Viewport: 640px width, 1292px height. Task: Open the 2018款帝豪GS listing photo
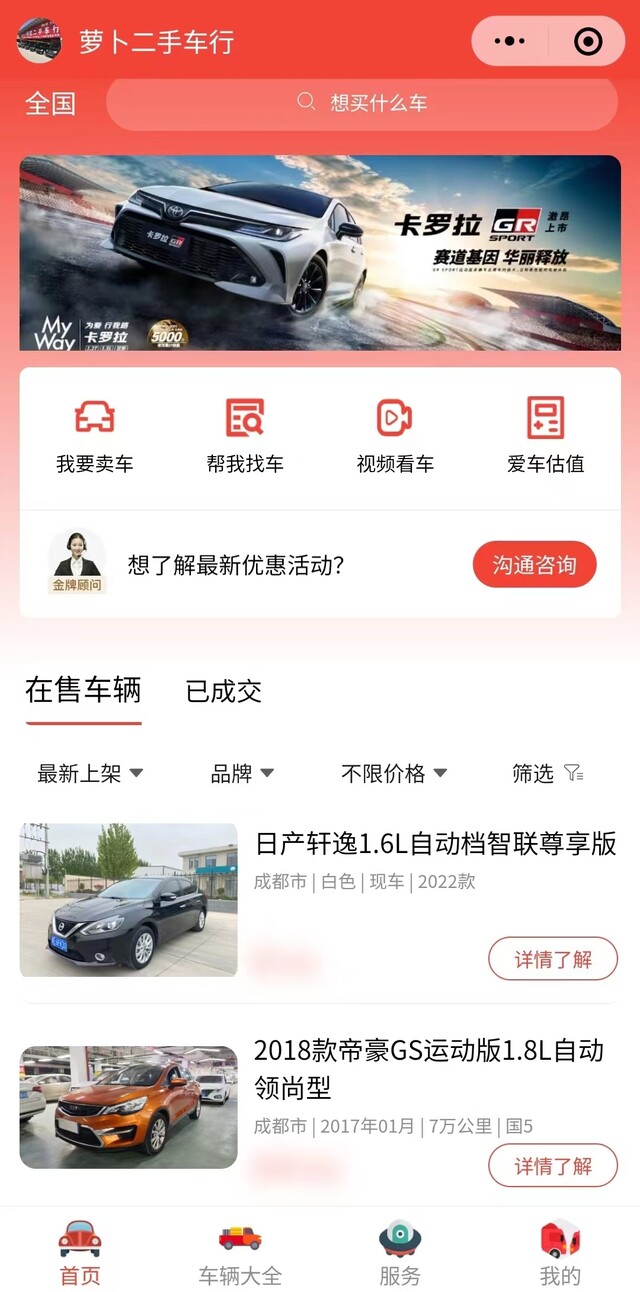(x=128, y=1107)
